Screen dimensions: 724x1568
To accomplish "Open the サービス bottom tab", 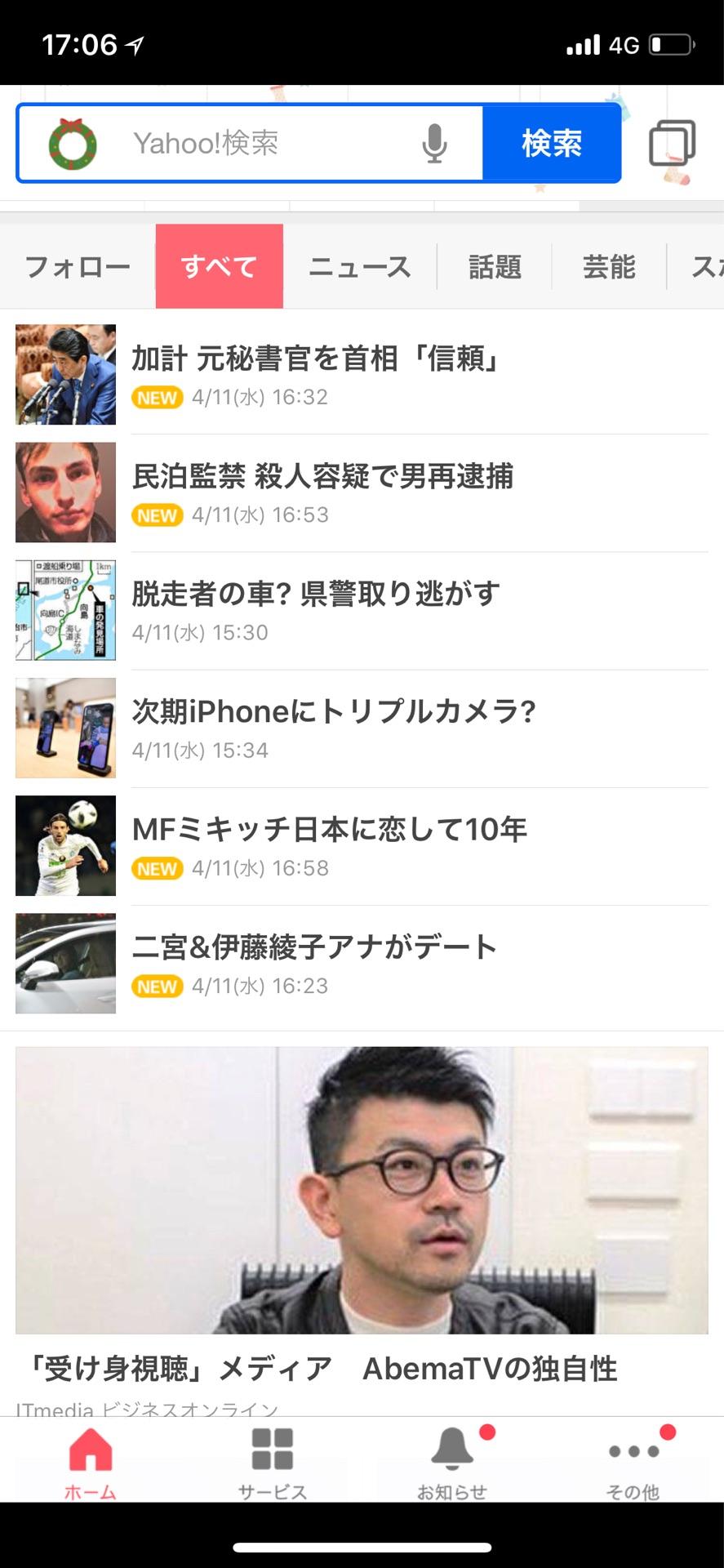I will pyautogui.click(x=272, y=1462).
